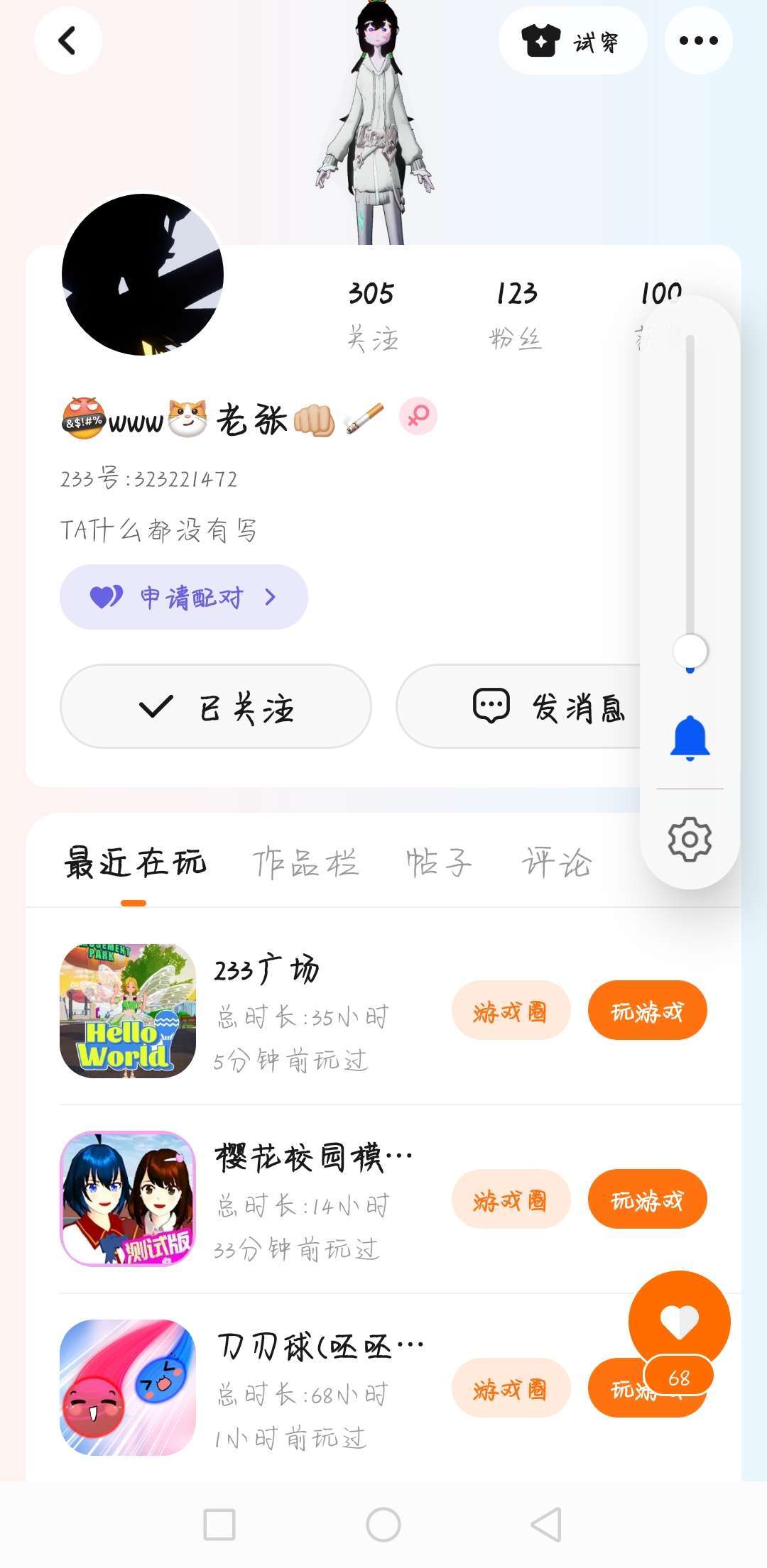The image size is (767, 1568).
Task: Tap the bell icon in volume panel
Action: (690, 738)
